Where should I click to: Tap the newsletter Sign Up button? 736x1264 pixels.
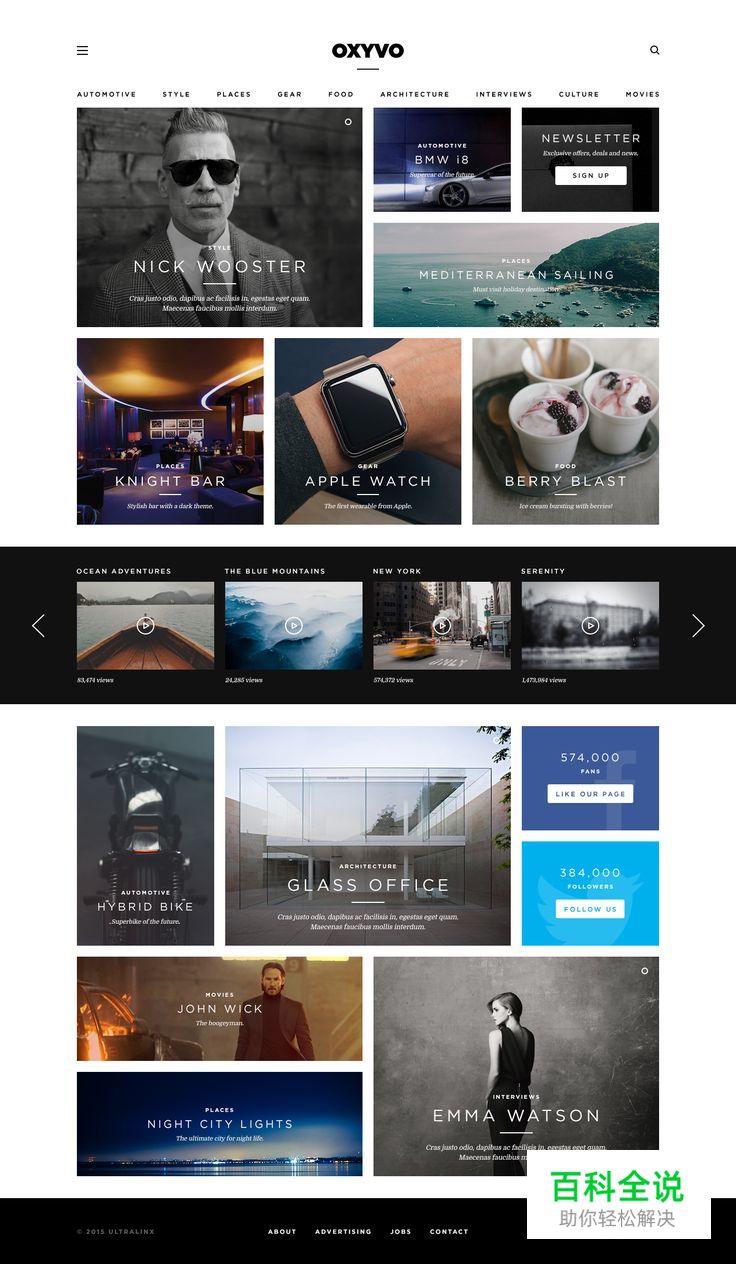pyautogui.click(x=590, y=176)
